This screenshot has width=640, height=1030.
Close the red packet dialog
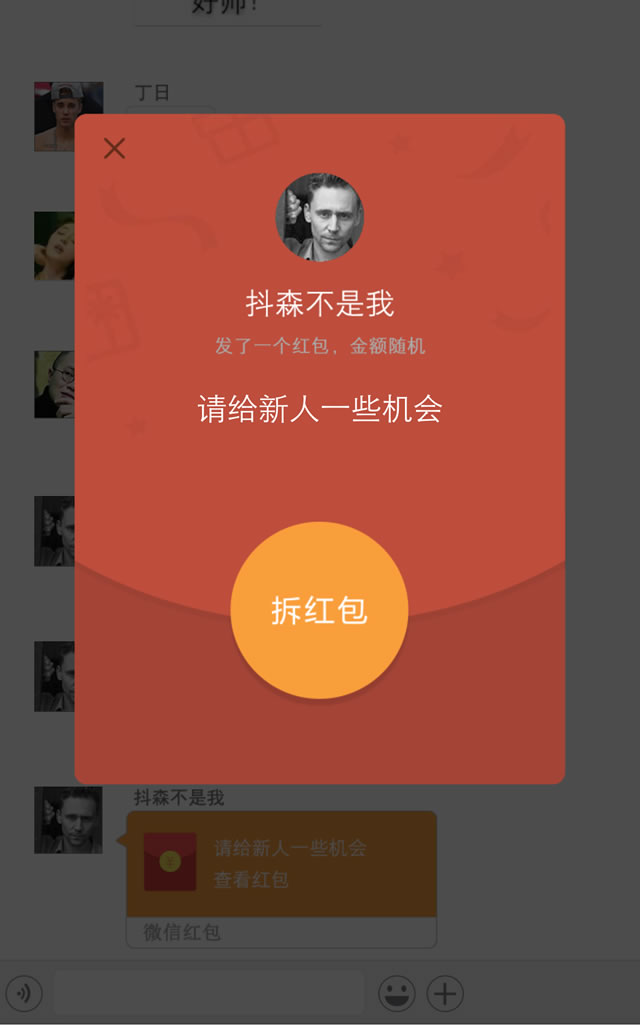[x=115, y=149]
